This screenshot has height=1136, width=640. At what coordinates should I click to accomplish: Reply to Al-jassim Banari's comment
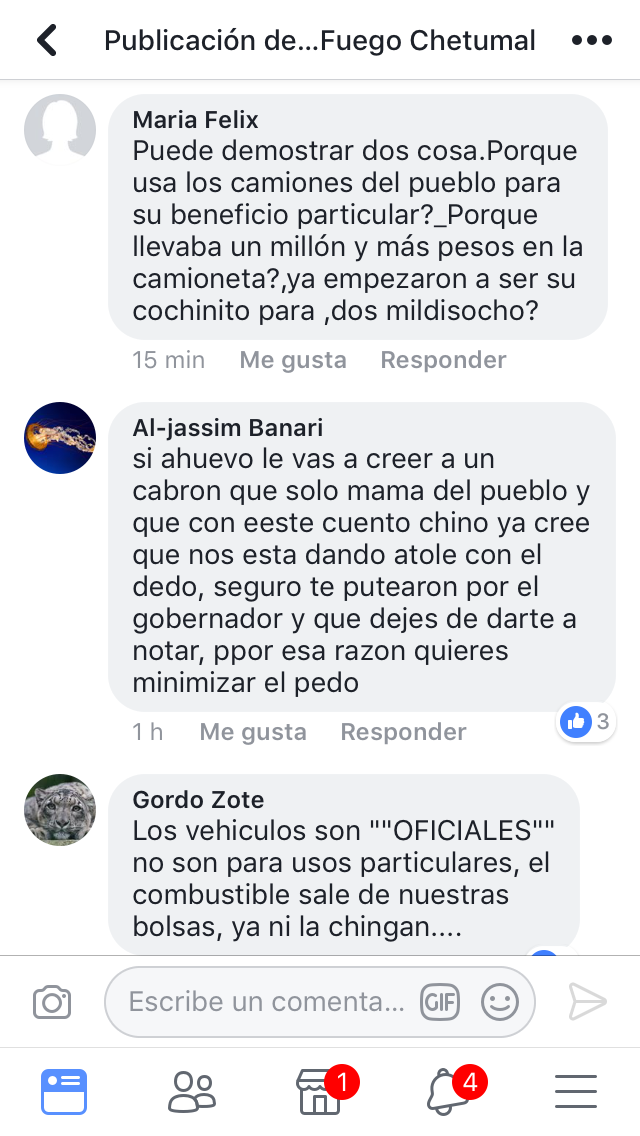point(403,732)
